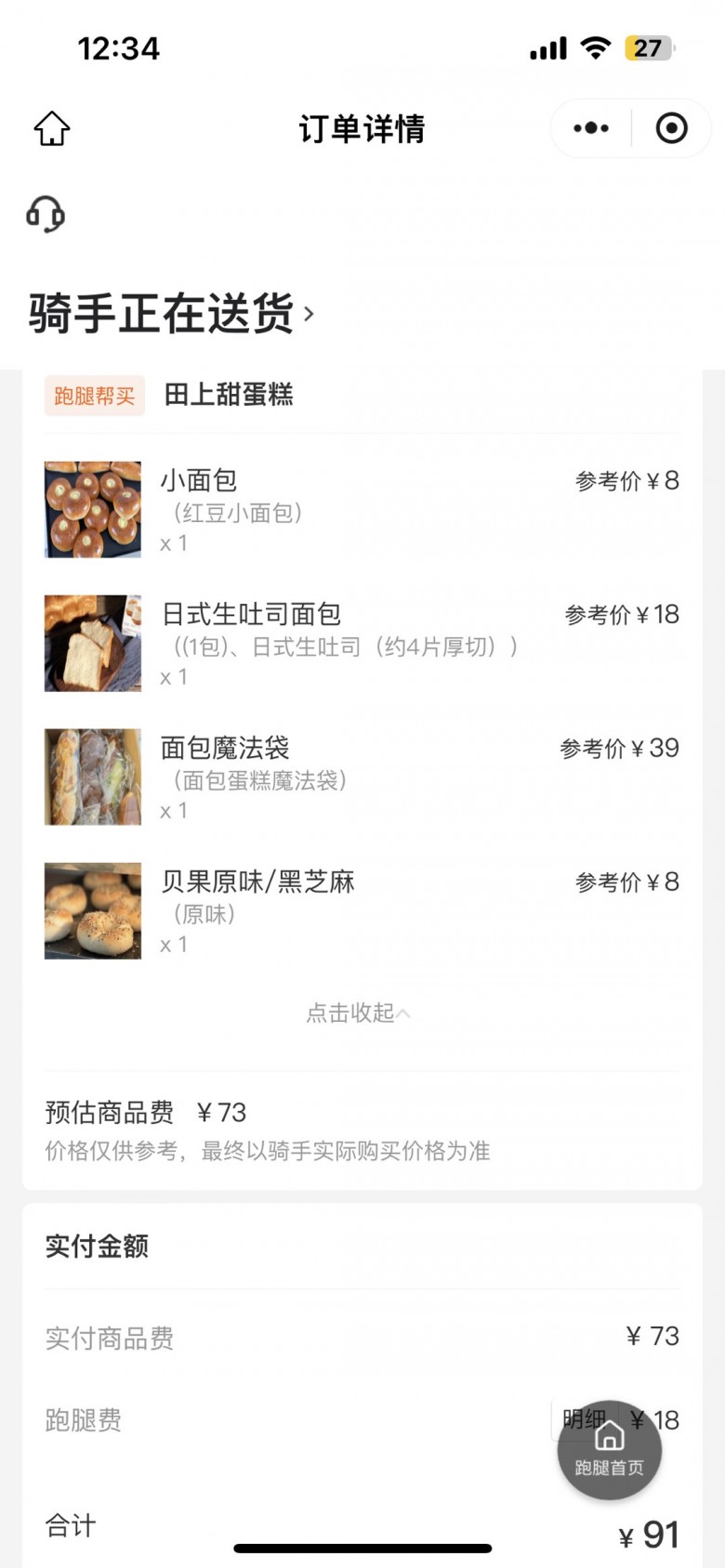
Task: Tap the floating 跑腿首页 button
Action: pyautogui.click(x=610, y=1449)
